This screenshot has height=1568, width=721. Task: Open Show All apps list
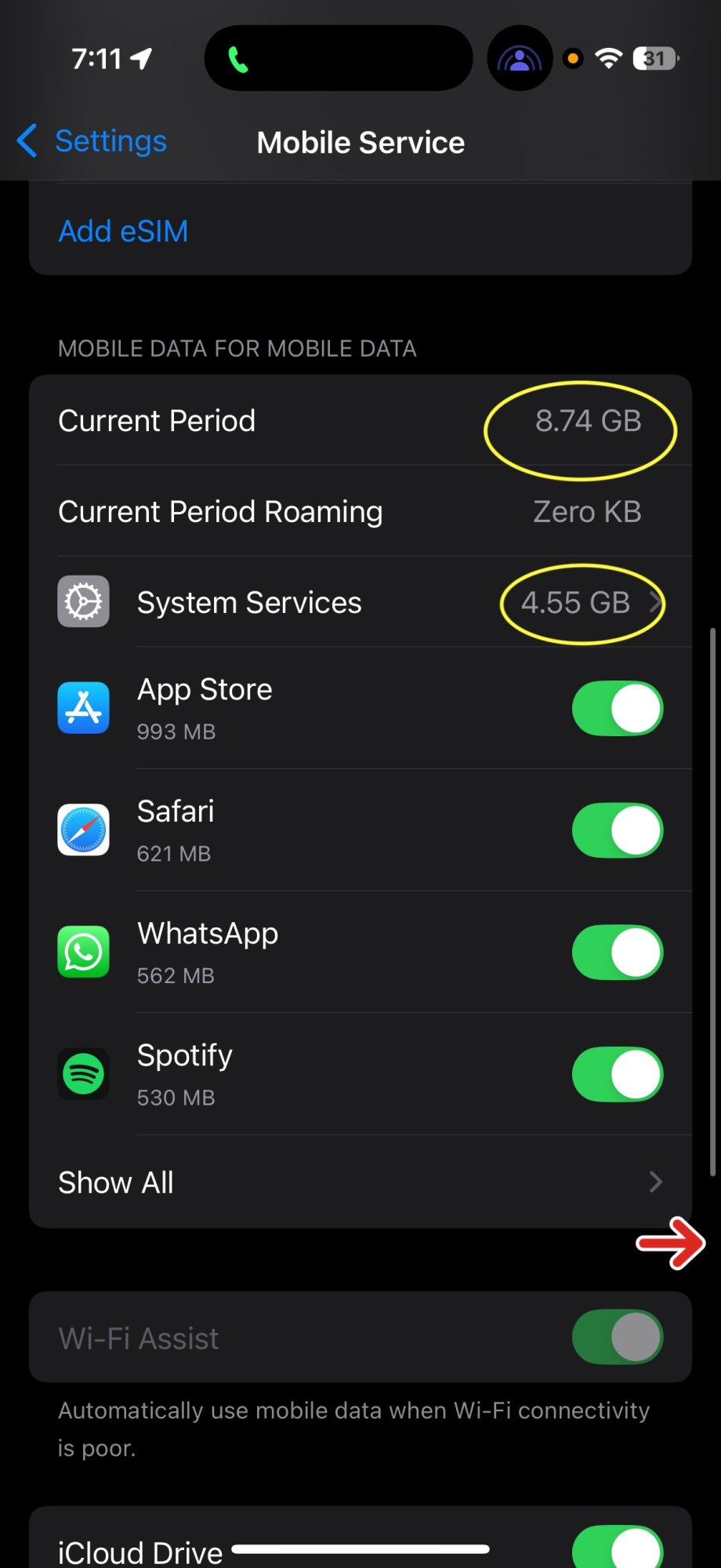[360, 1181]
